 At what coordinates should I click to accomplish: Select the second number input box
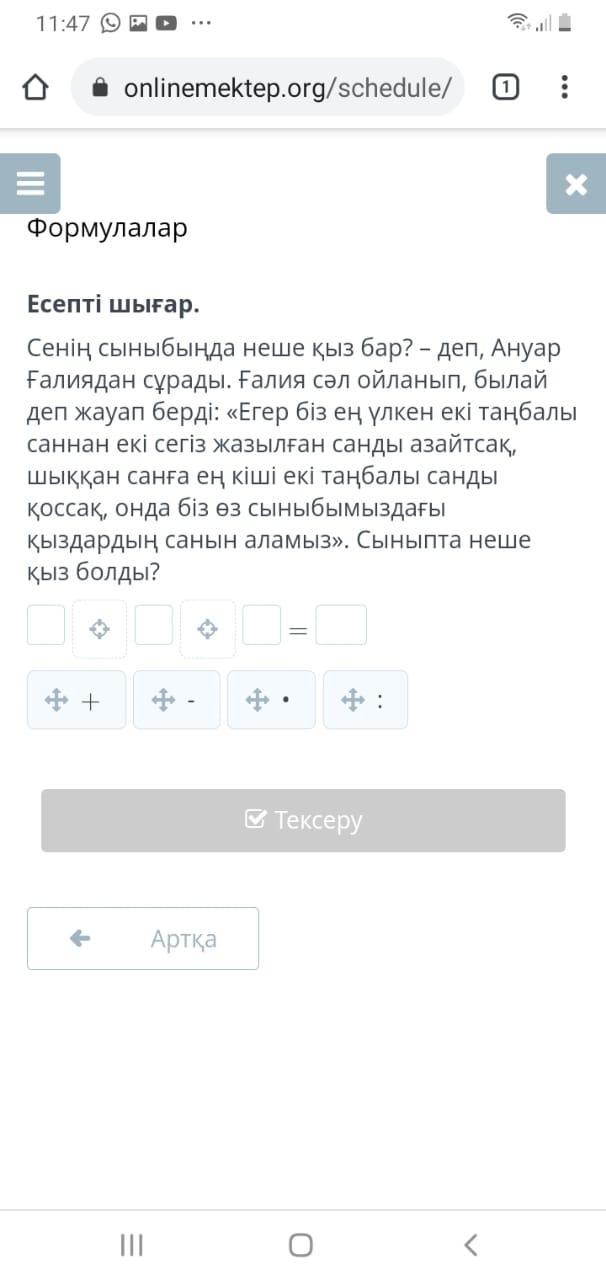tap(153, 626)
